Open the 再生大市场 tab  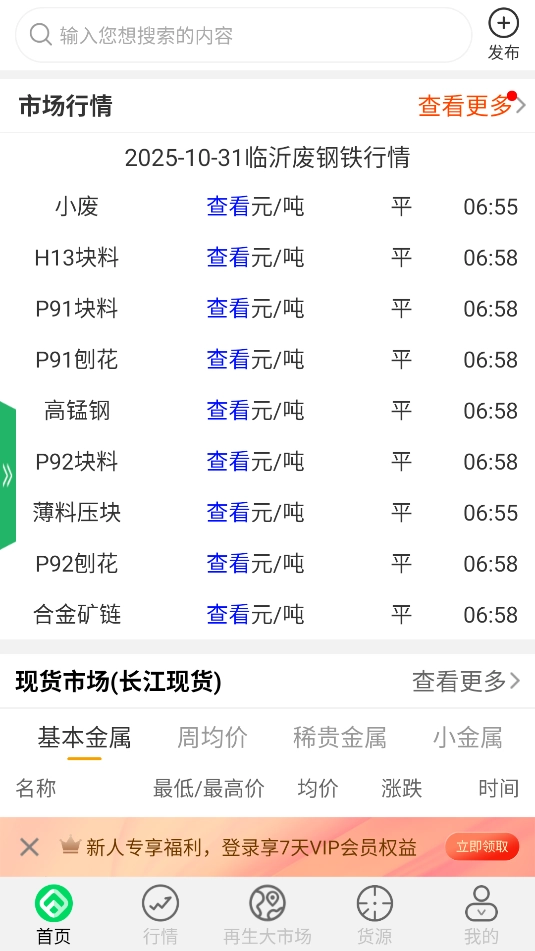[268, 915]
